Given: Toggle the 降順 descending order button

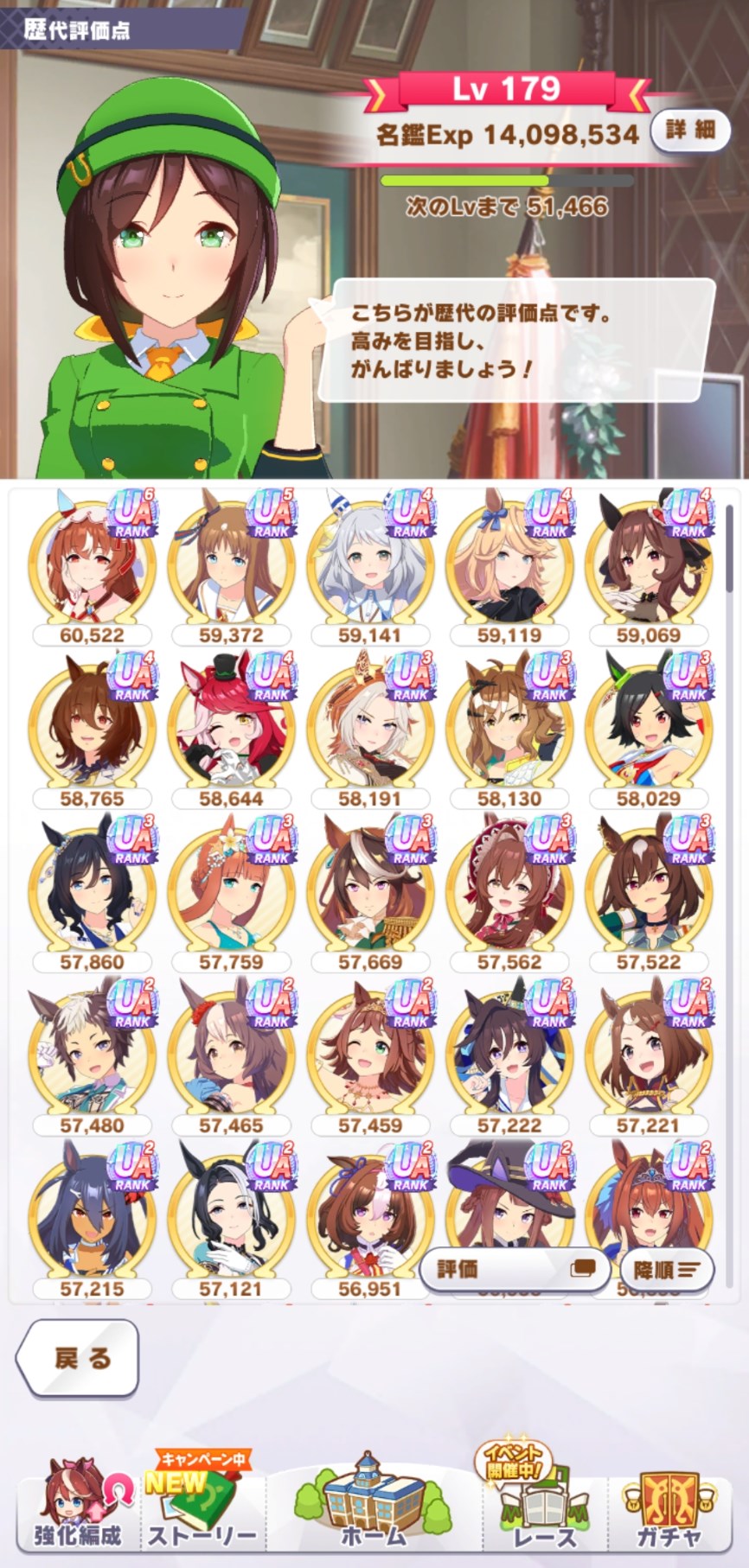Looking at the screenshot, I should pyautogui.click(x=667, y=1269).
